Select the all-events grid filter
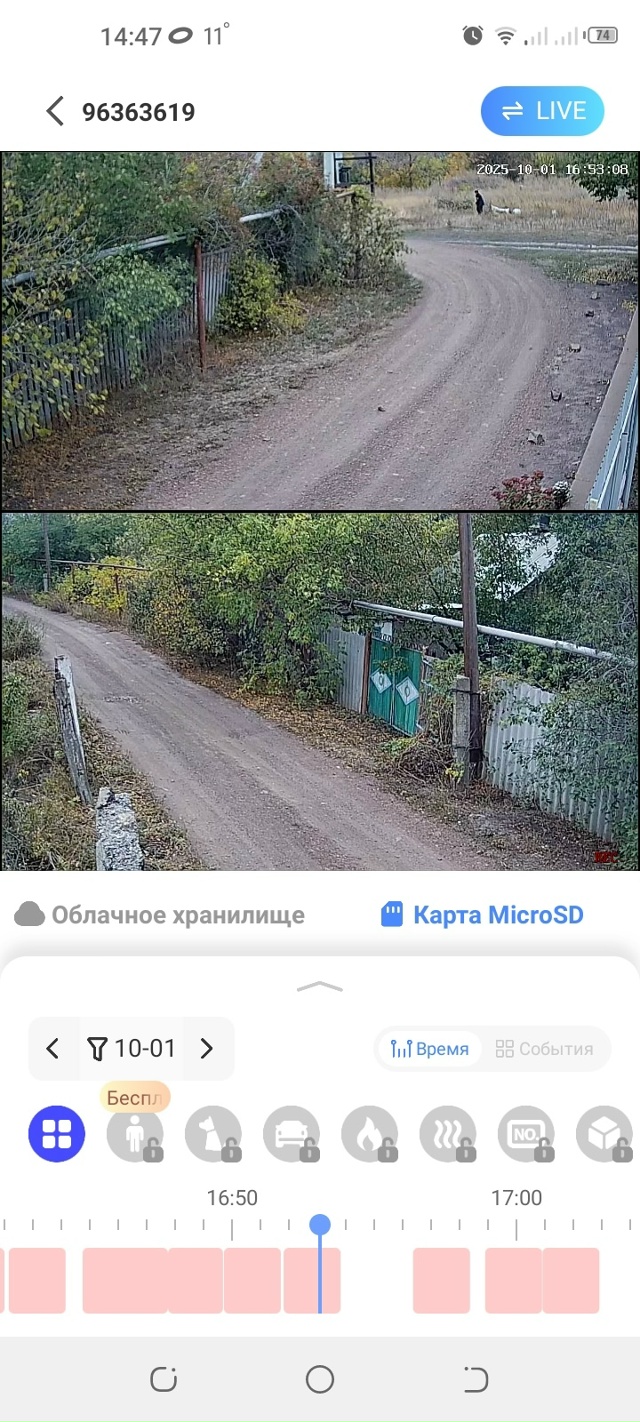Screen dimensions: 640x1422 click(56, 1134)
